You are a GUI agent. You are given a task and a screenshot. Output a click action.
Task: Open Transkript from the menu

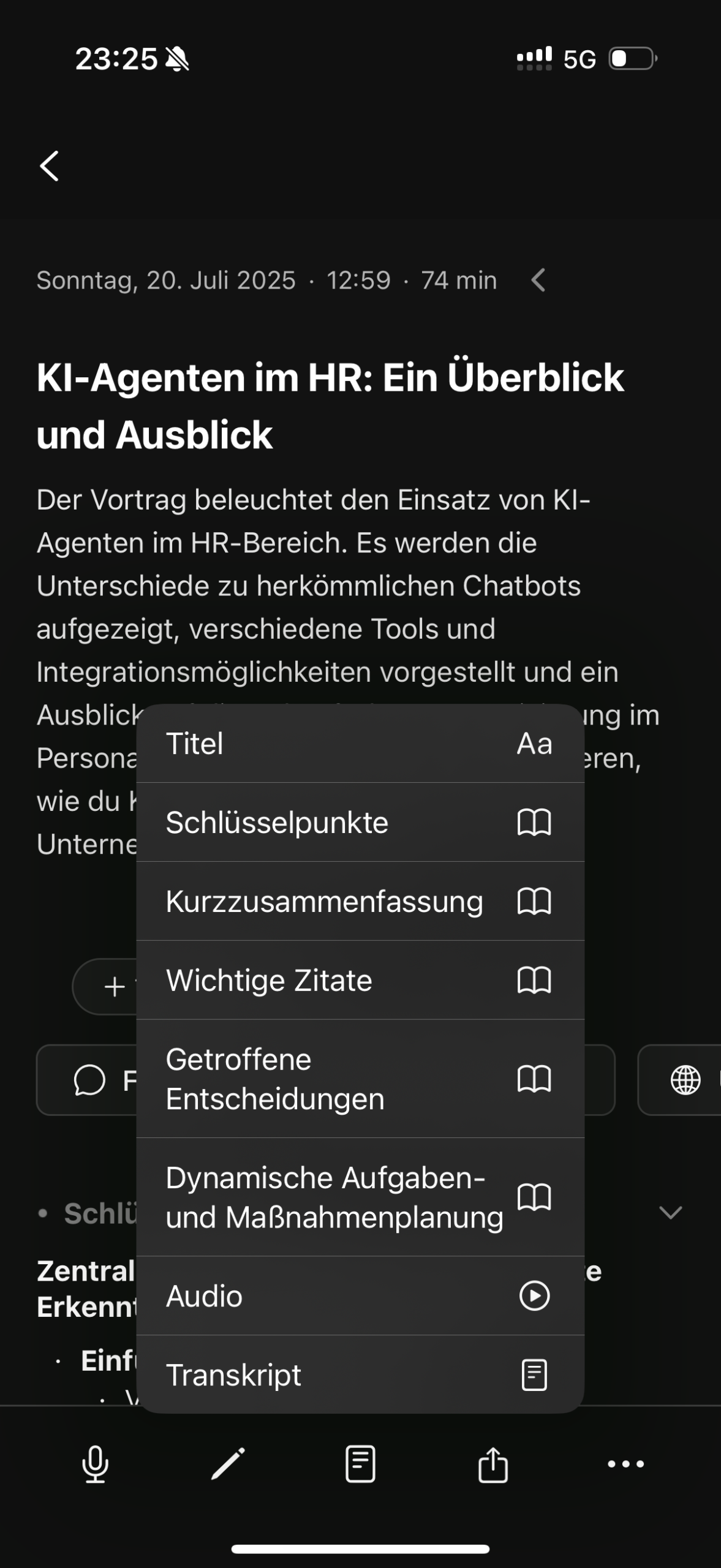[x=360, y=1374]
